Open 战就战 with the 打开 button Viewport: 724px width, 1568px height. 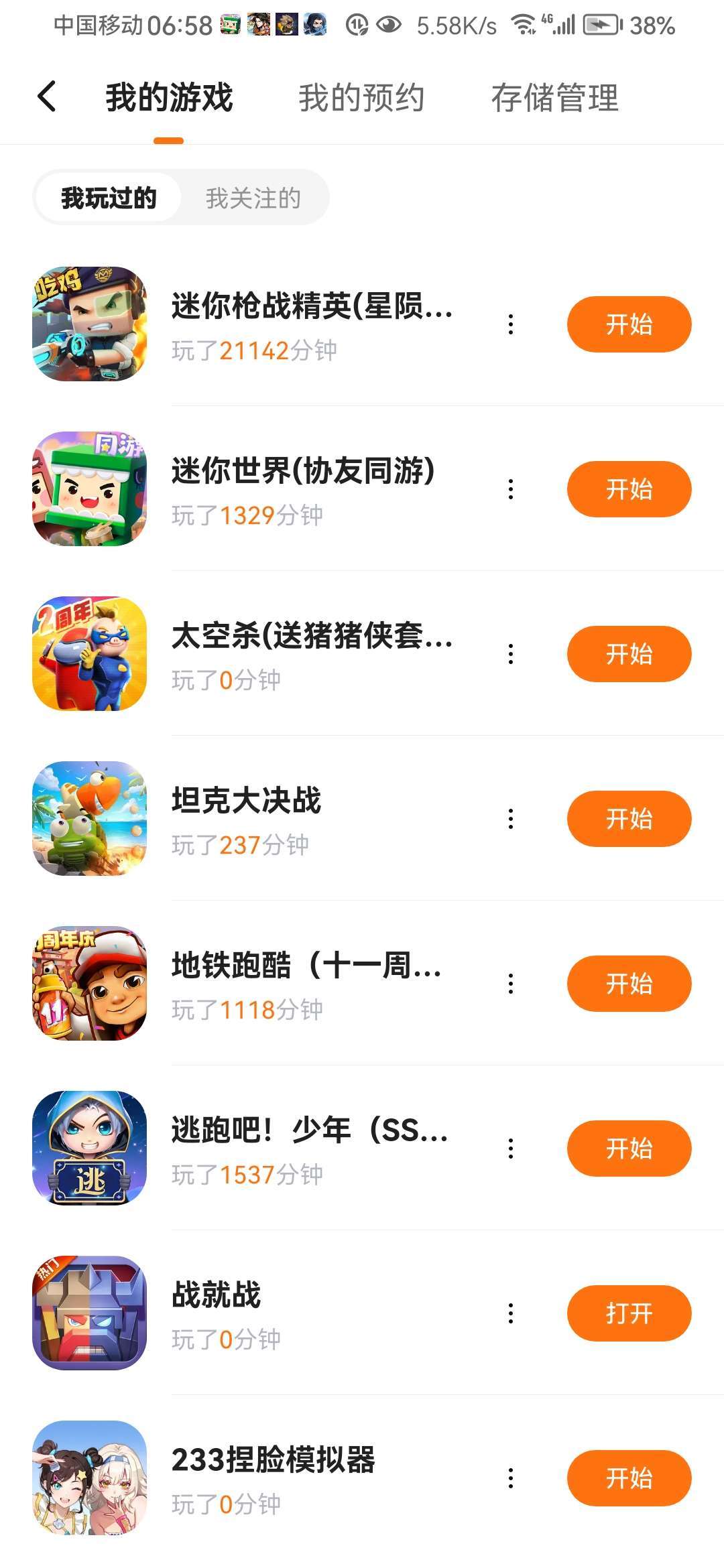click(x=629, y=1313)
